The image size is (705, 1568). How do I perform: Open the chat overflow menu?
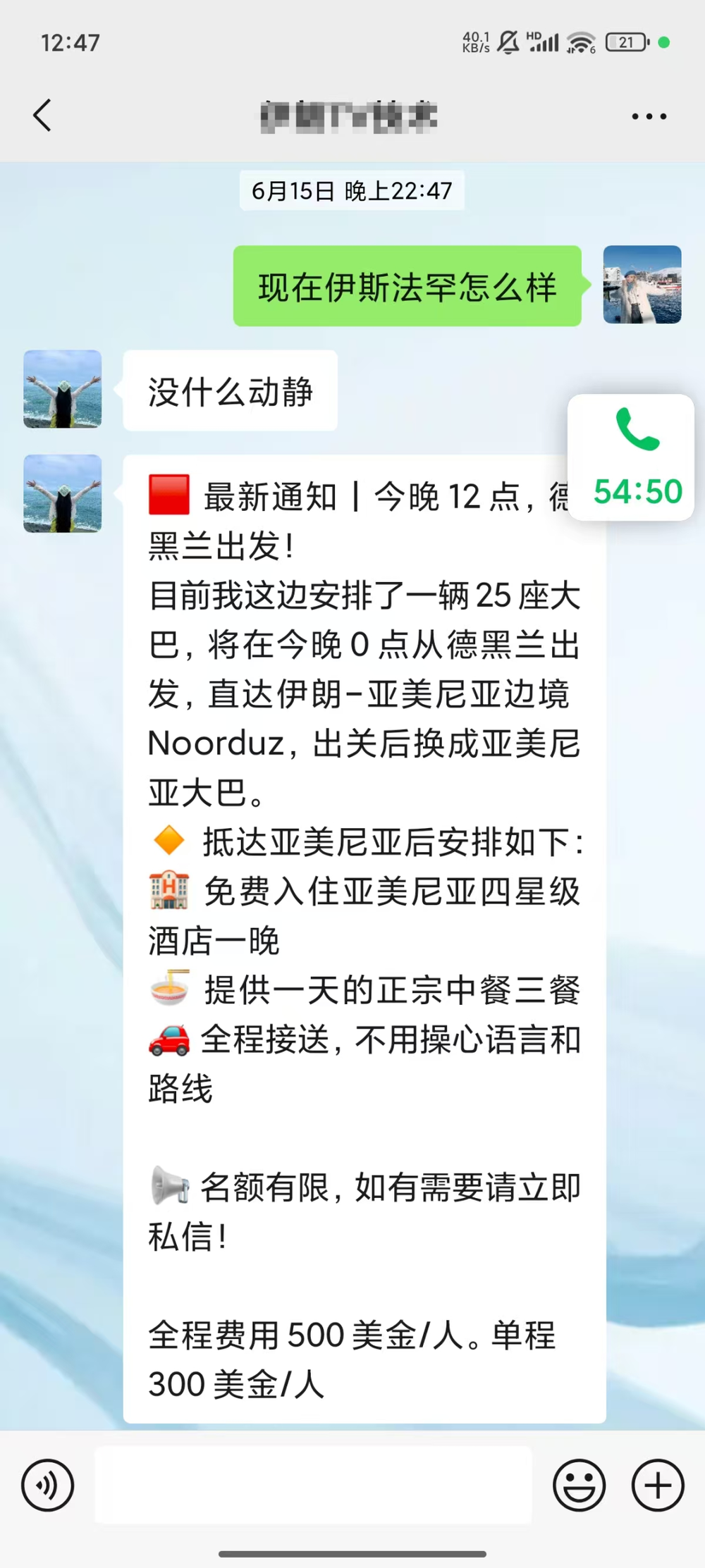[649, 116]
